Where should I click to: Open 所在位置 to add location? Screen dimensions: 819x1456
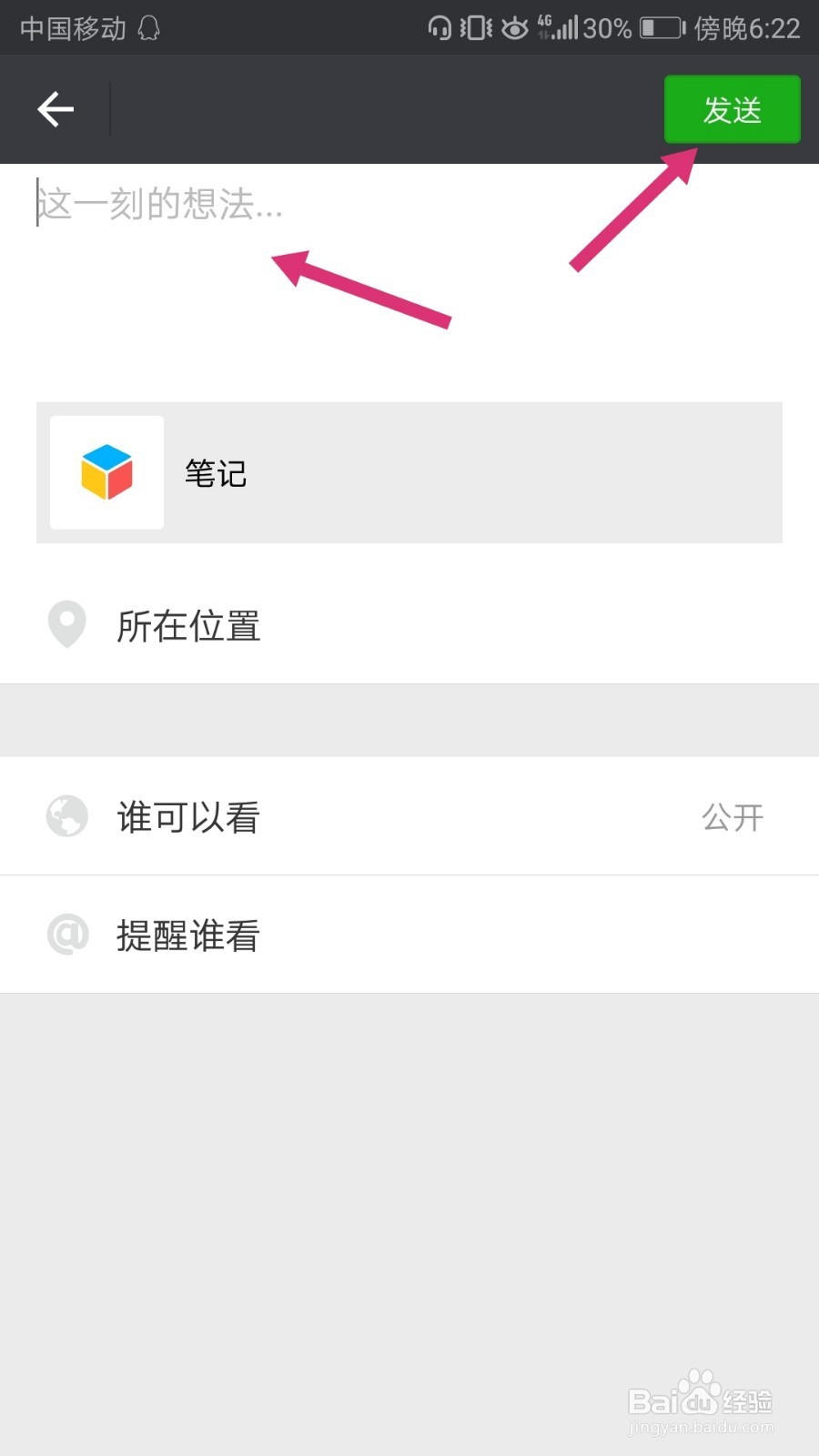tap(409, 625)
